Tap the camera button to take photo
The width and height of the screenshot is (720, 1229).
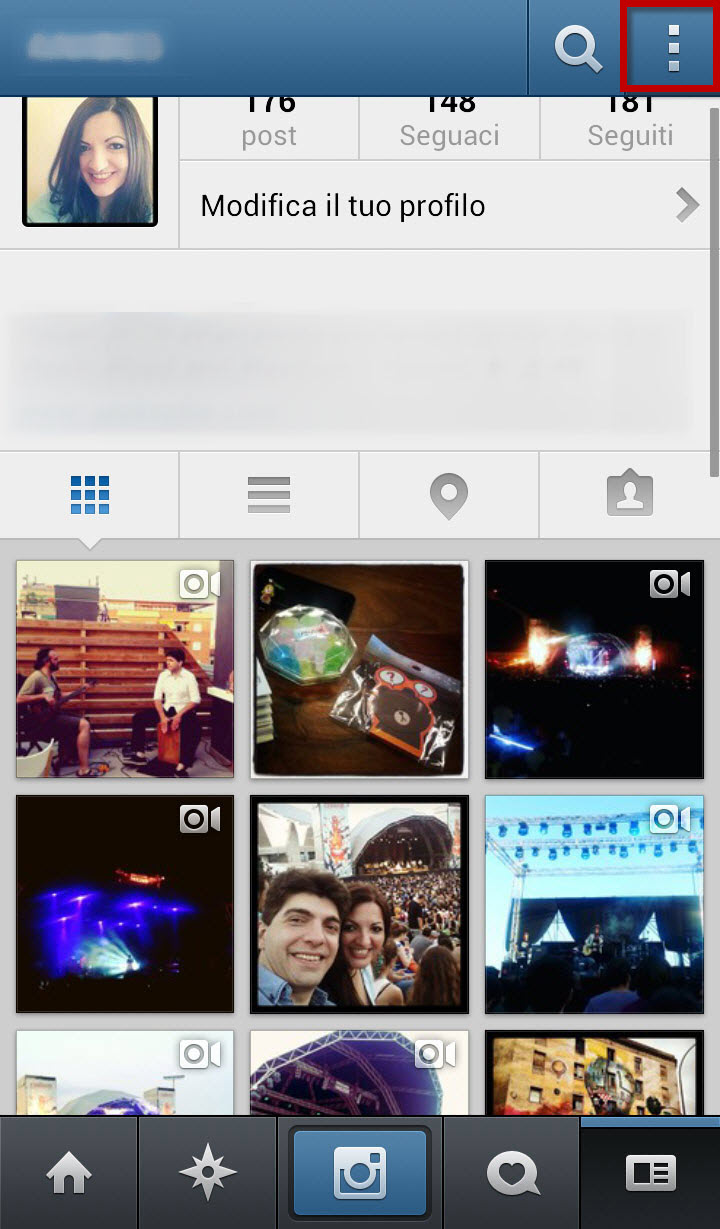coord(360,1173)
